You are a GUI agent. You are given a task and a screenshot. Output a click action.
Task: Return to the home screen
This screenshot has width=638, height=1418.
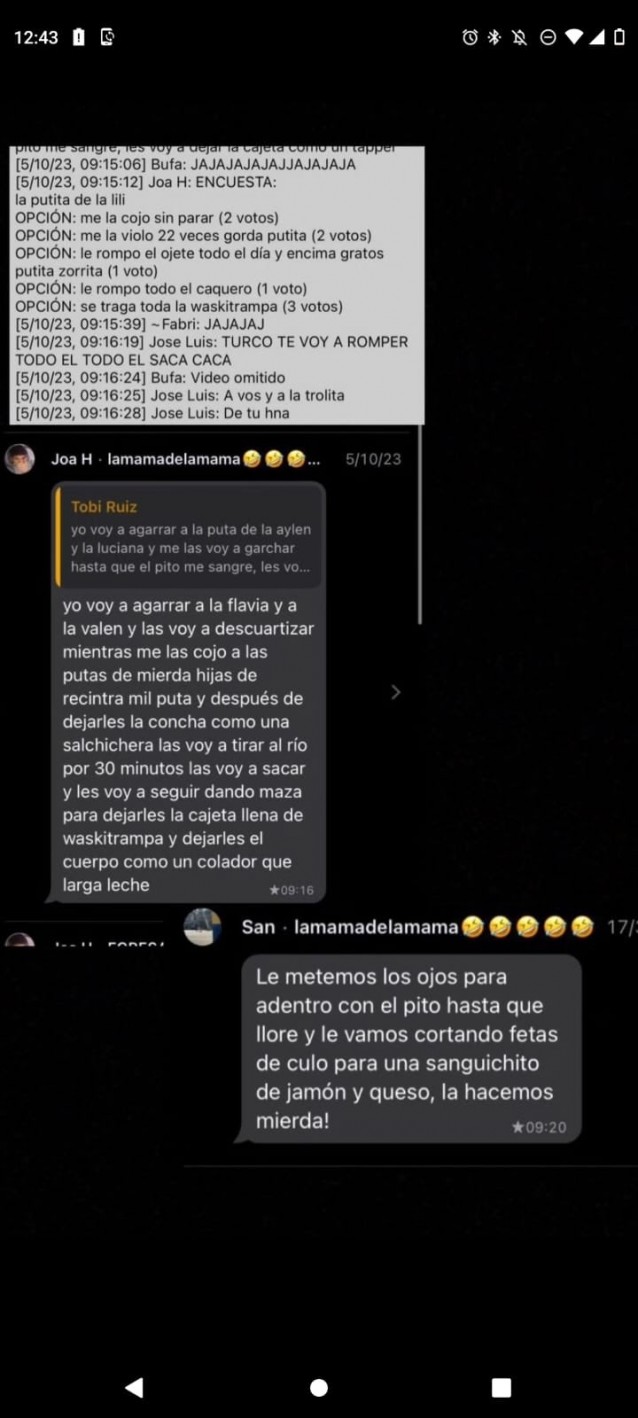(x=319, y=1387)
